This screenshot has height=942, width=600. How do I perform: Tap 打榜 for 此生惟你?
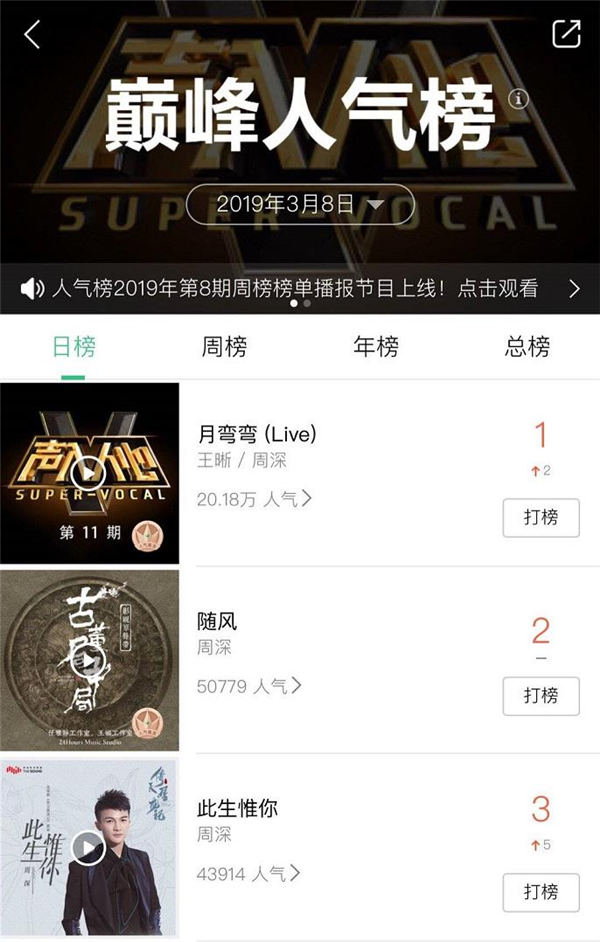tap(541, 891)
